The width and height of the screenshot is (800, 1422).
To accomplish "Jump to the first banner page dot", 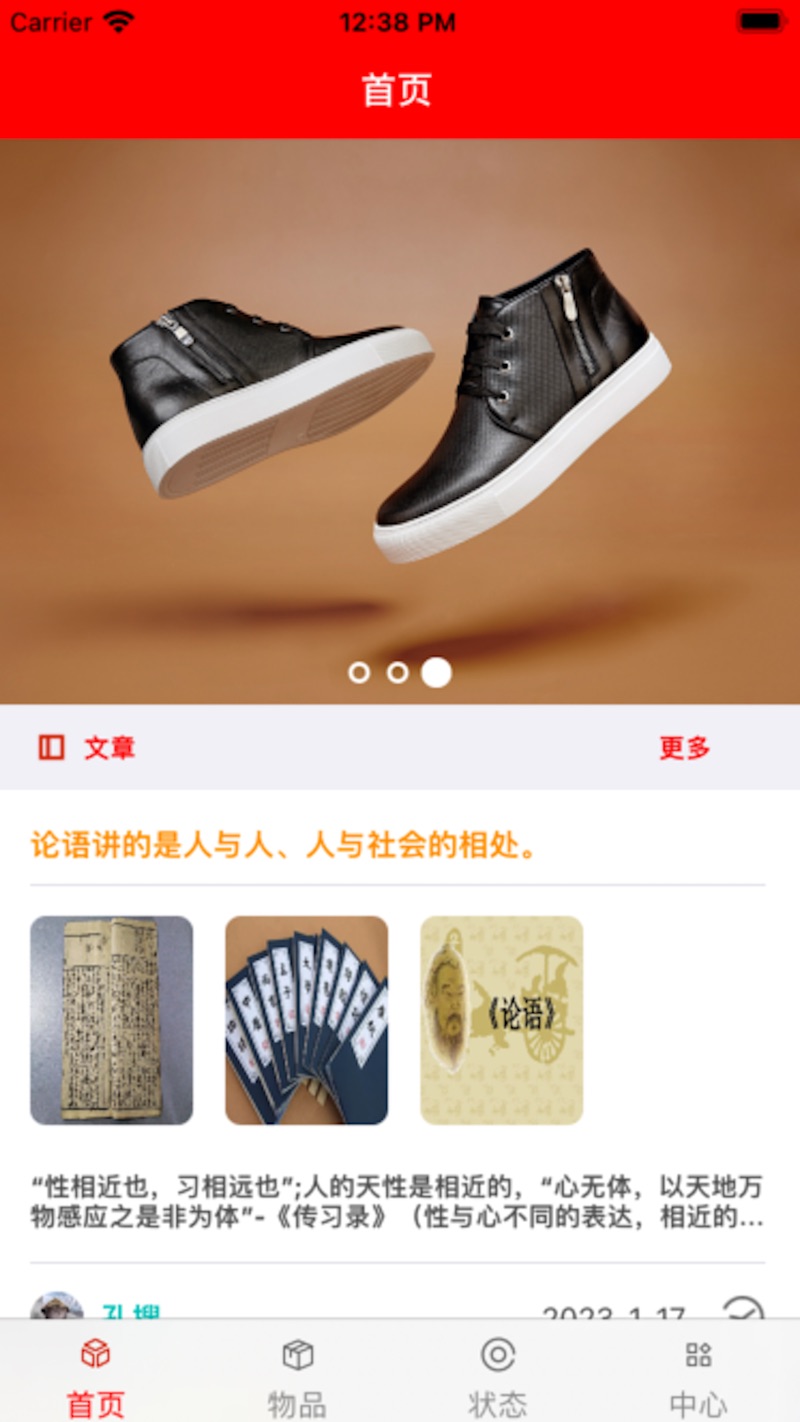I will click(x=359, y=673).
